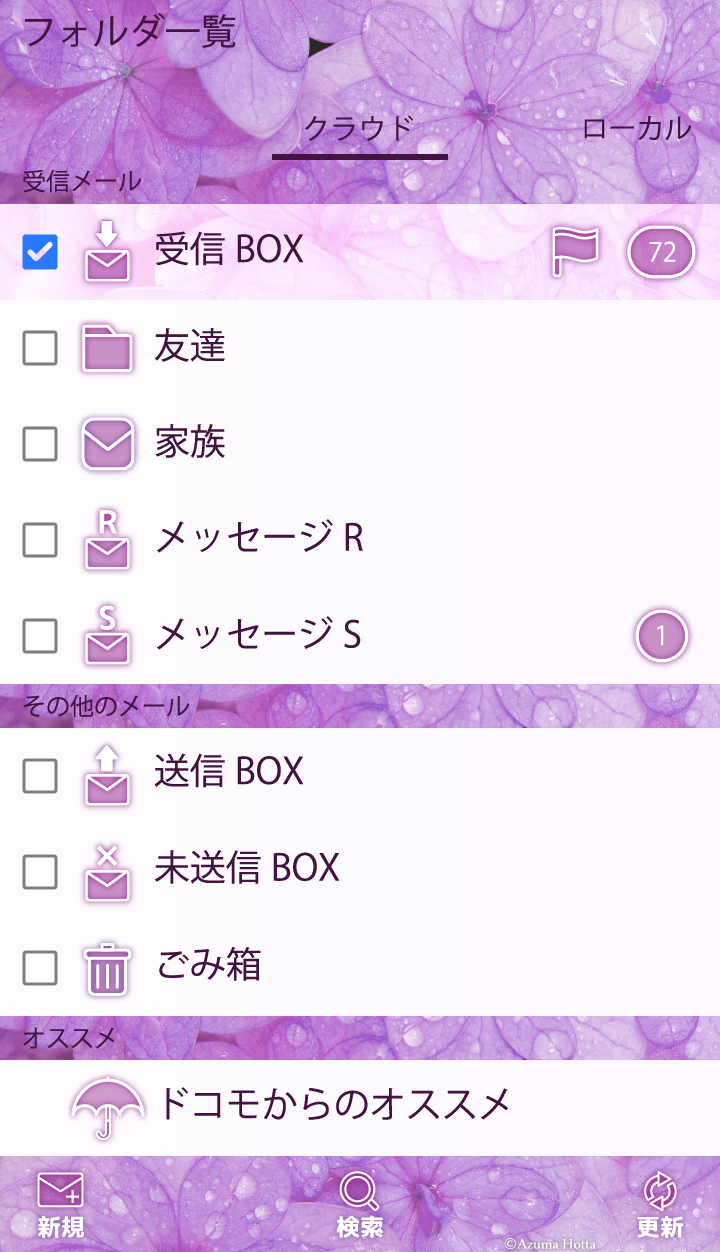Viewport: 720px width, 1252px height.
Task: Open 検索 to search mail
Action: click(x=359, y=1204)
